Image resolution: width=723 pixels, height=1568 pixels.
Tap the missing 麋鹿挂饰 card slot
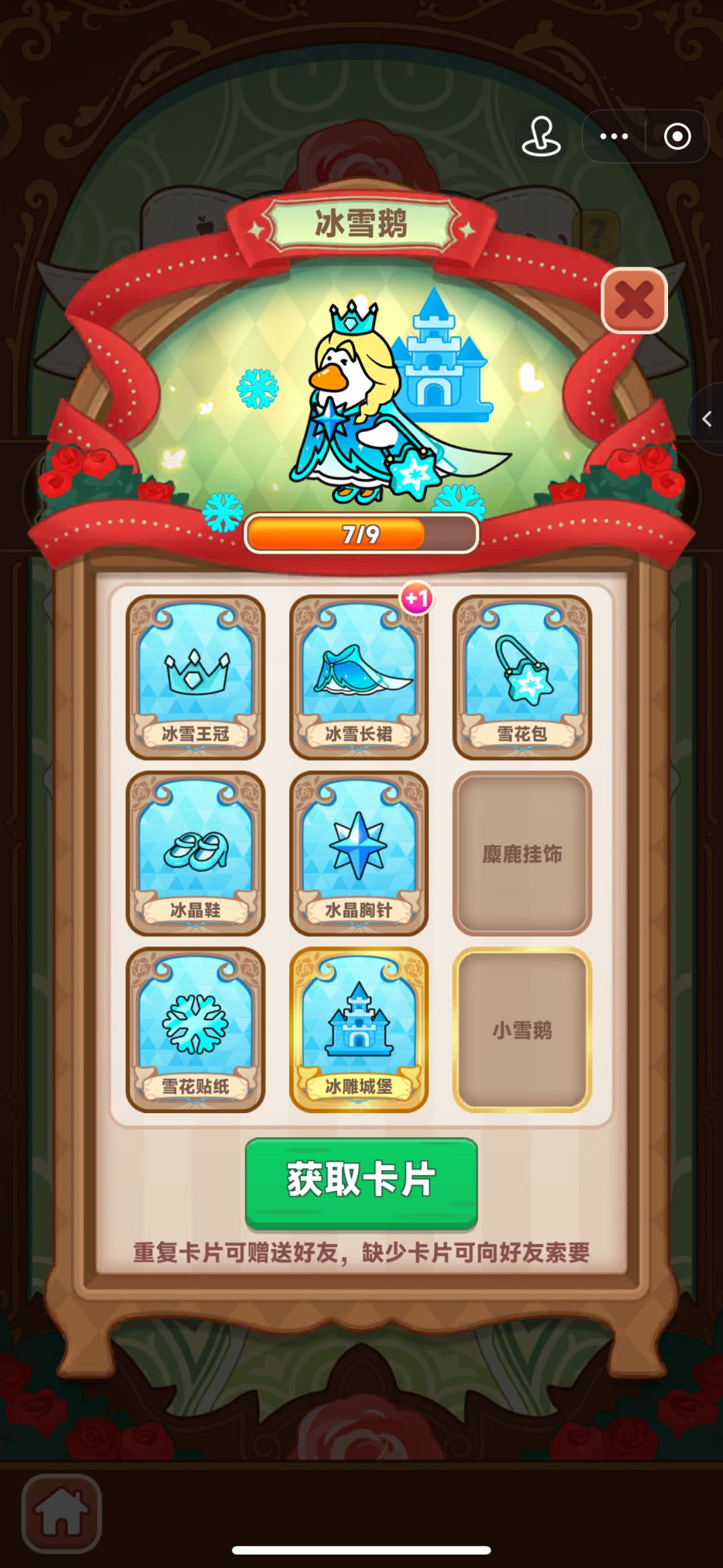click(522, 853)
